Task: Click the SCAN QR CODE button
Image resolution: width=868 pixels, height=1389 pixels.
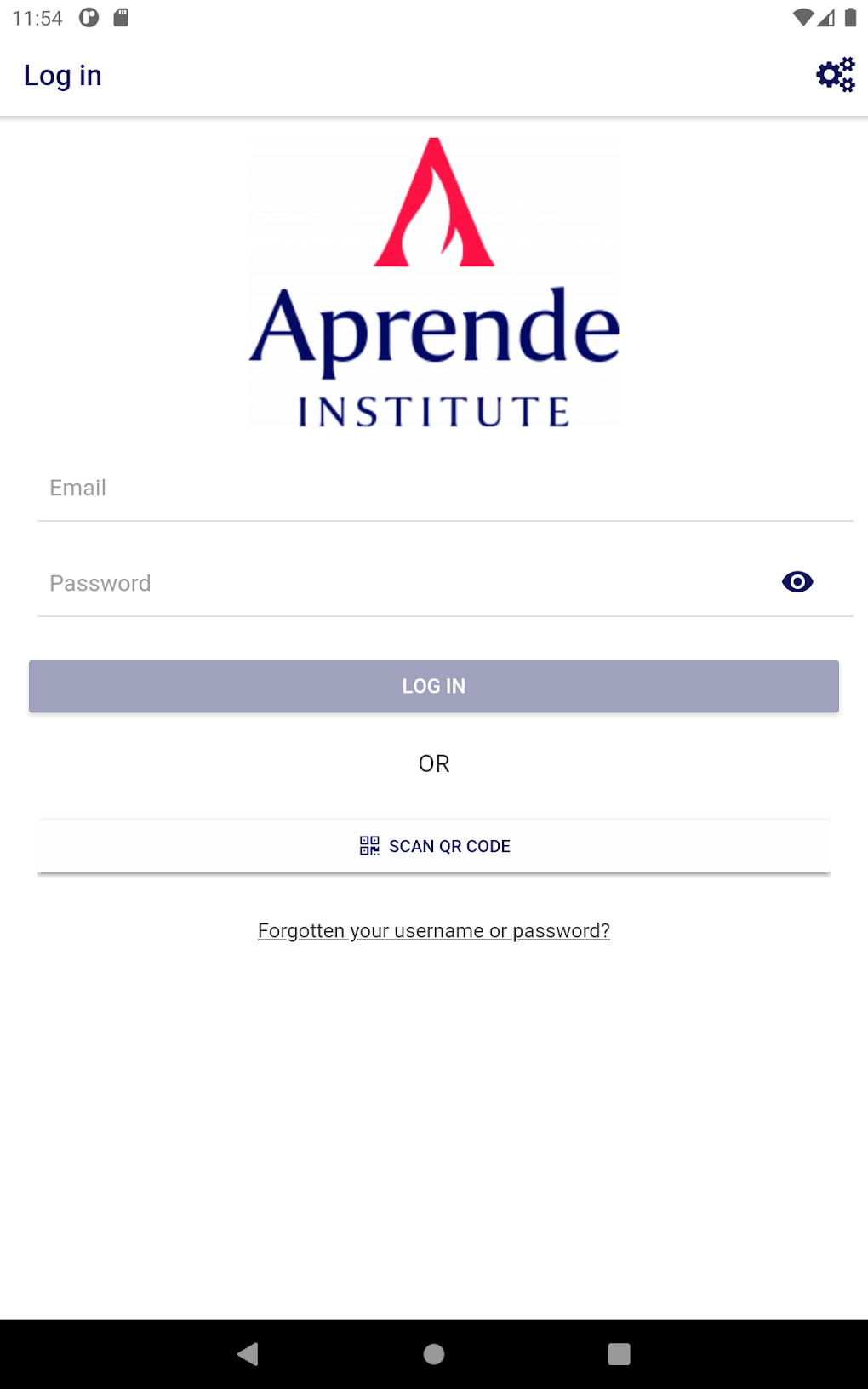Action: [x=434, y=845]
